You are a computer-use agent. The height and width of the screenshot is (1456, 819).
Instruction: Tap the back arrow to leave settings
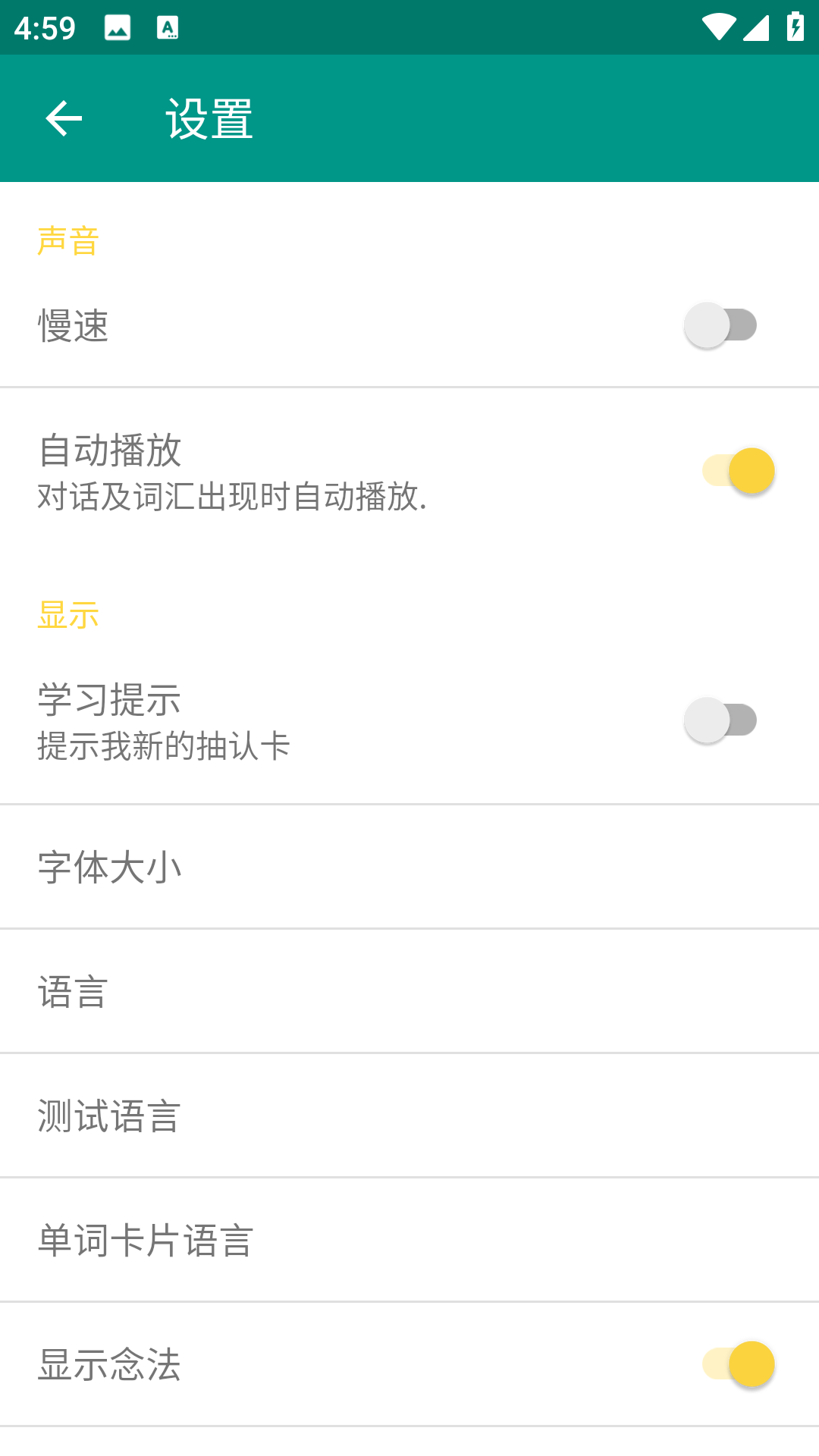point(64,118)
